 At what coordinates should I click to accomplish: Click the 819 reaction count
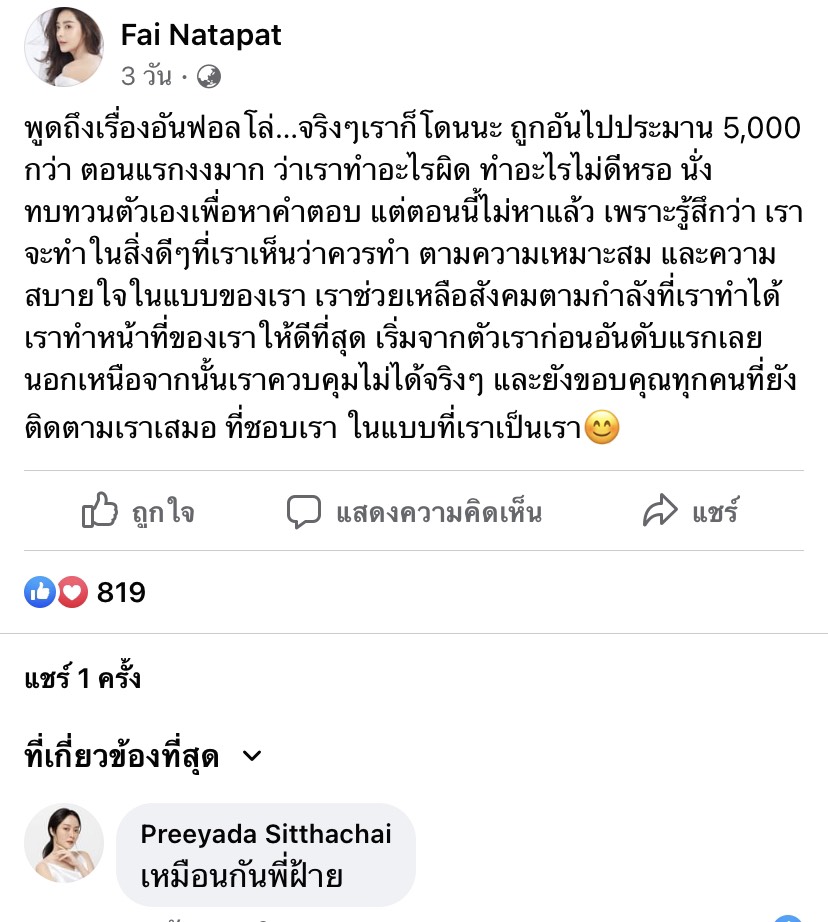click(121, 592)
